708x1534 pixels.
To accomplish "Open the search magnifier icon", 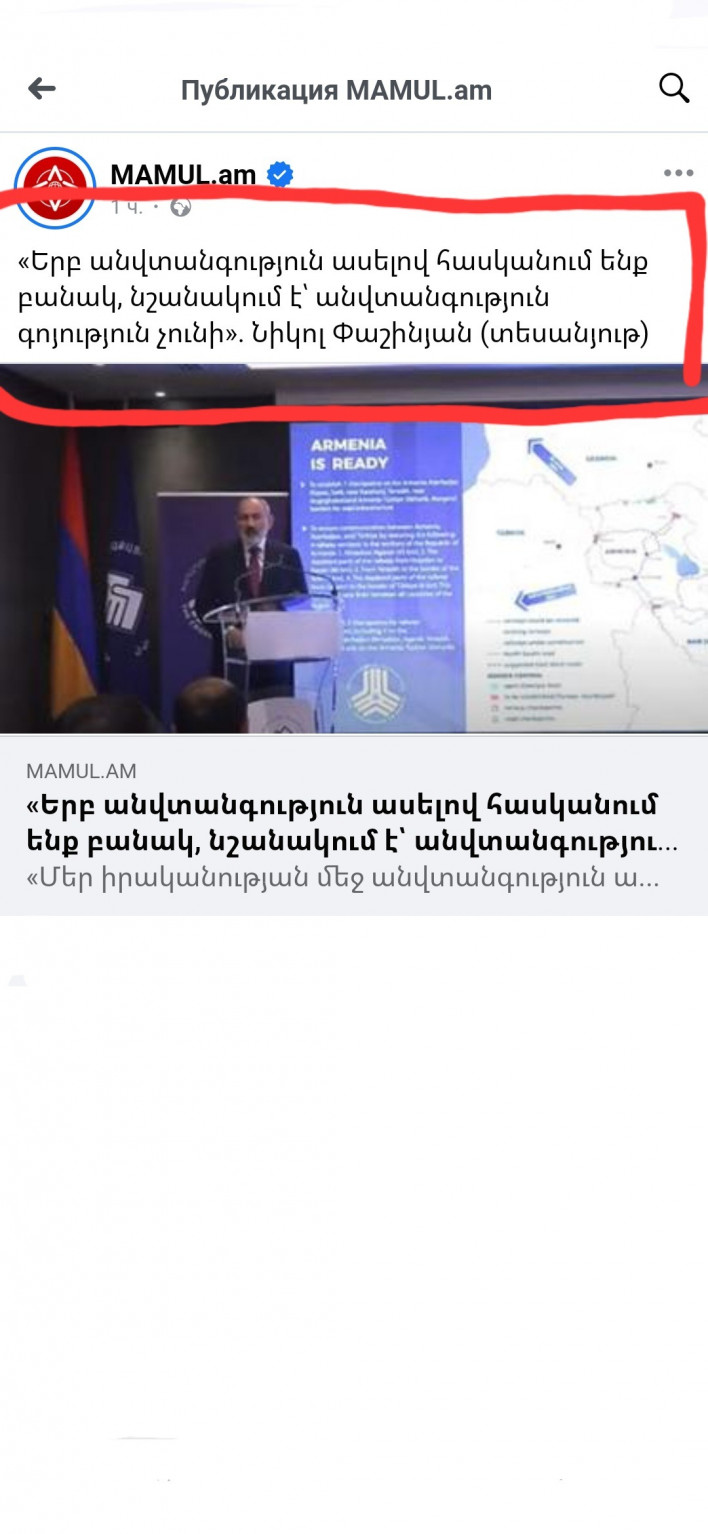I will (x=674, y=89).
